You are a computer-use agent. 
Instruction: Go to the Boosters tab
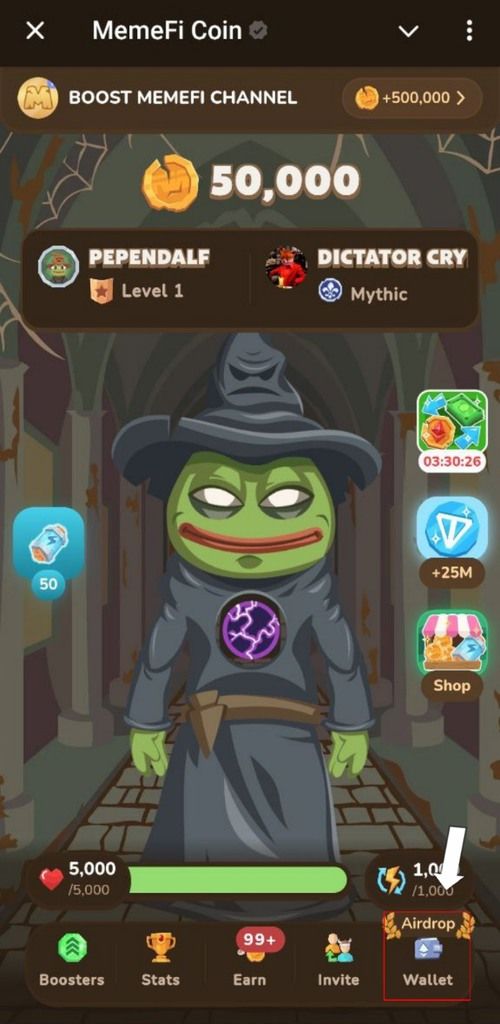click(x=72, y=957)
